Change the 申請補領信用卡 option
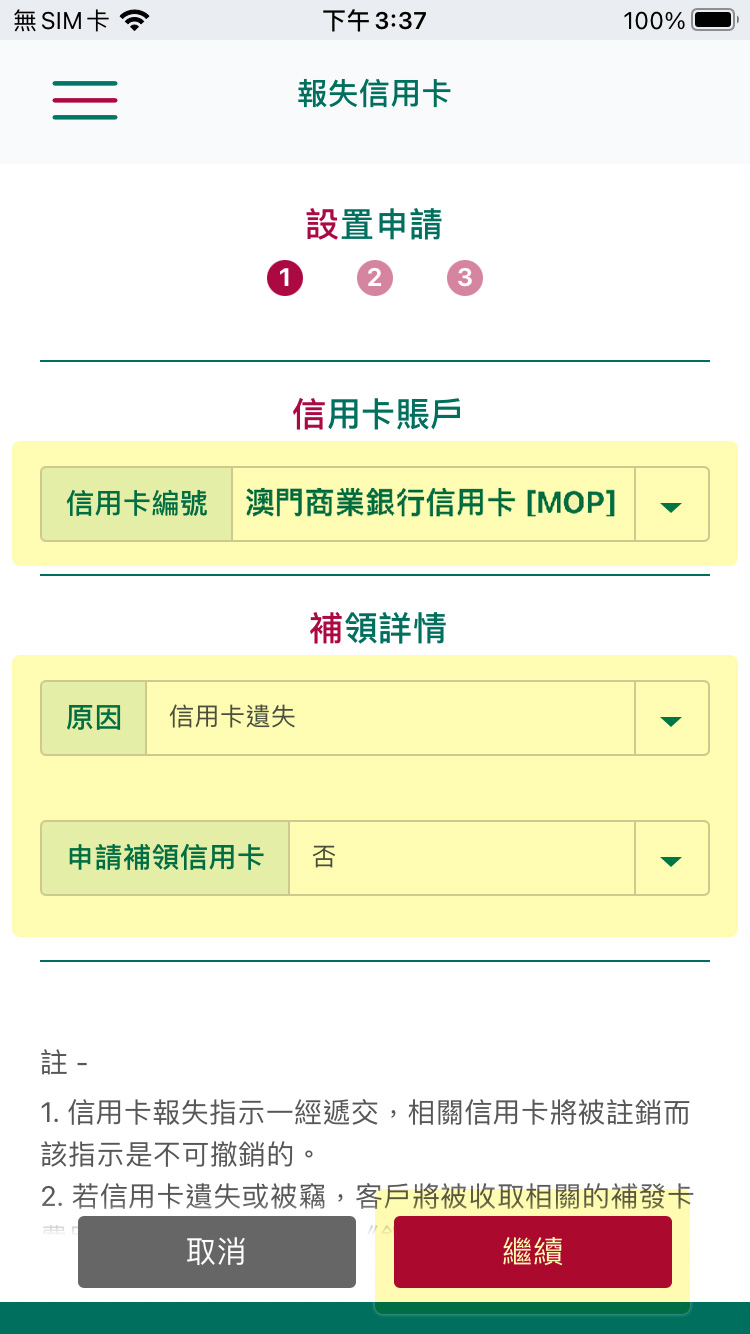 coord(375,858)
